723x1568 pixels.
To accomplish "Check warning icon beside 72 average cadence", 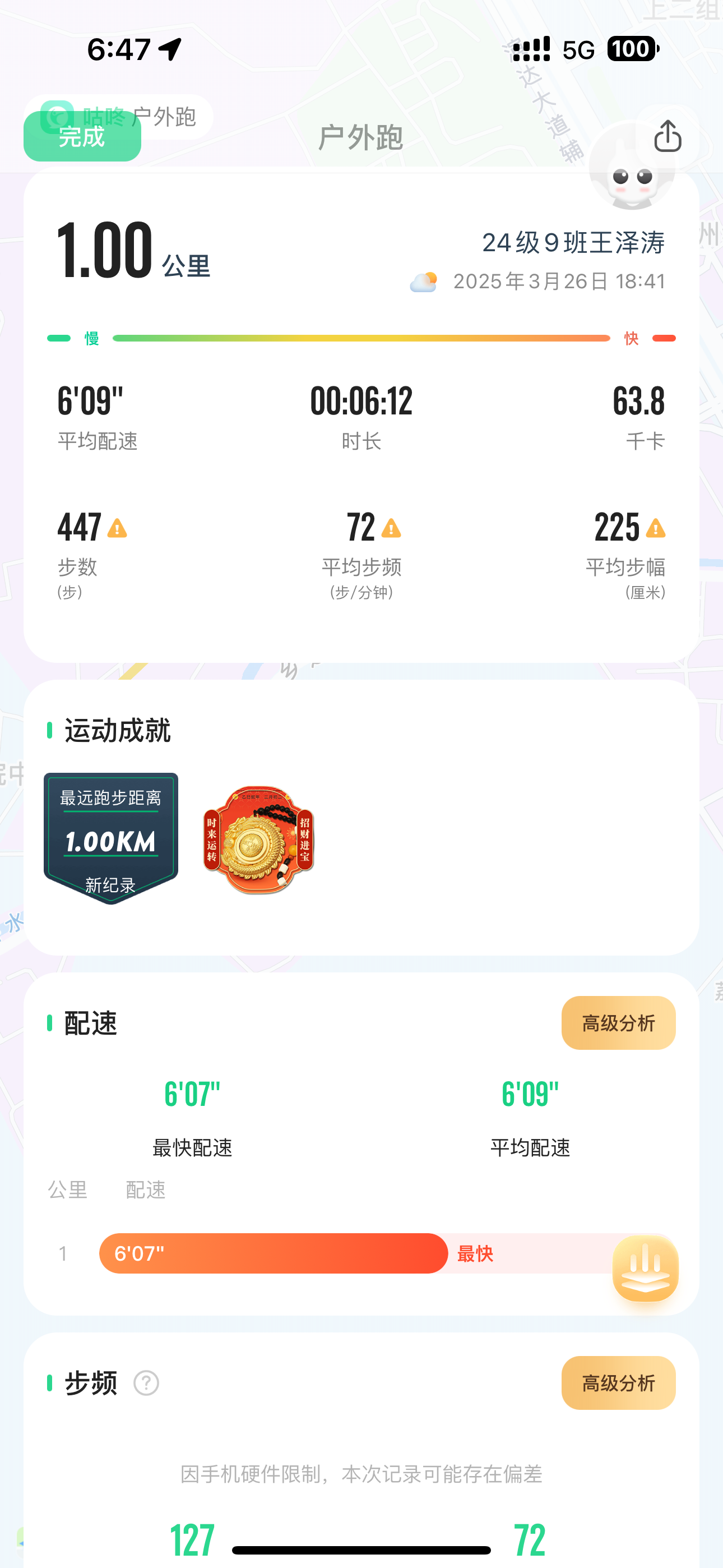I will [391, 528].
